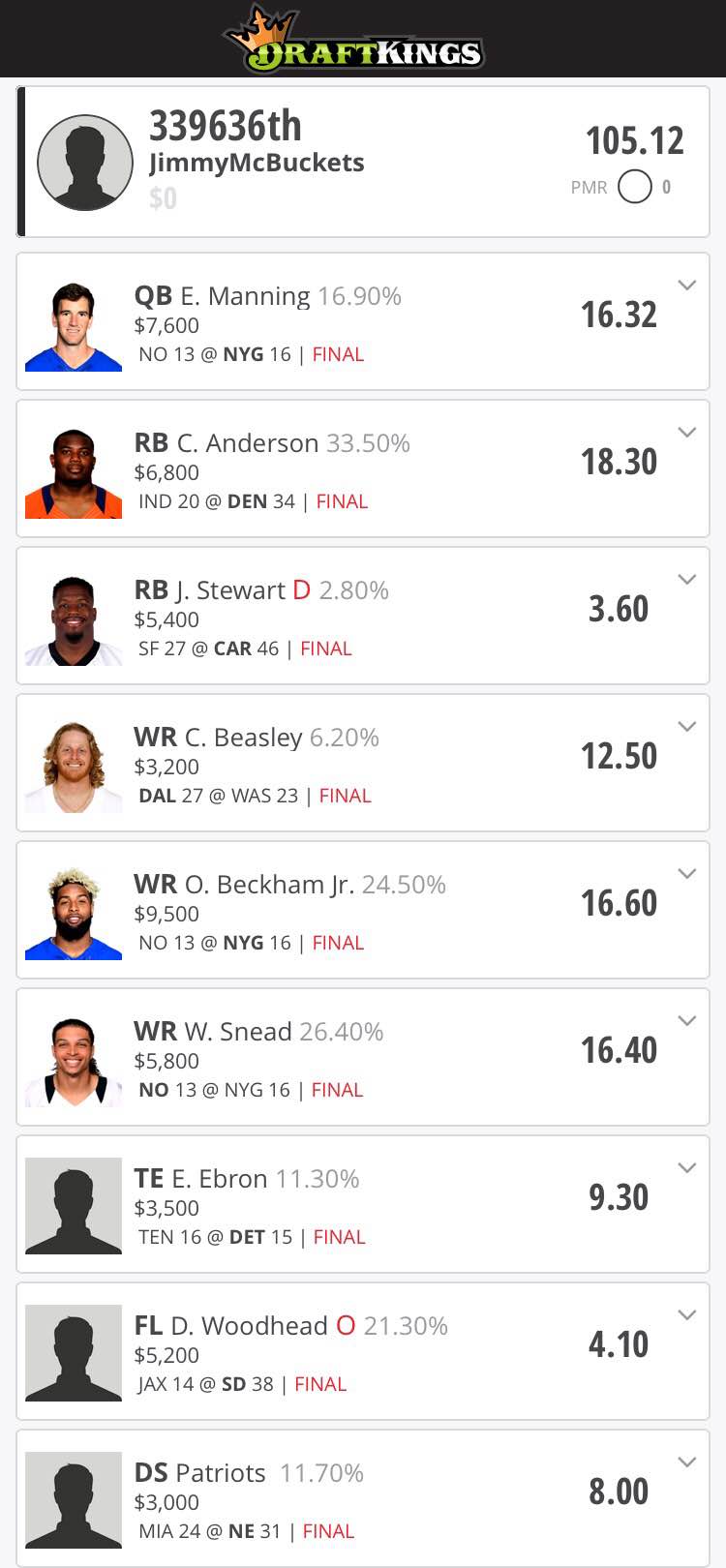The height and width of the screenshot is (1568, 726).
Task: Expand D. Woodhead's flex card chevron
Action: (687, 1315)
